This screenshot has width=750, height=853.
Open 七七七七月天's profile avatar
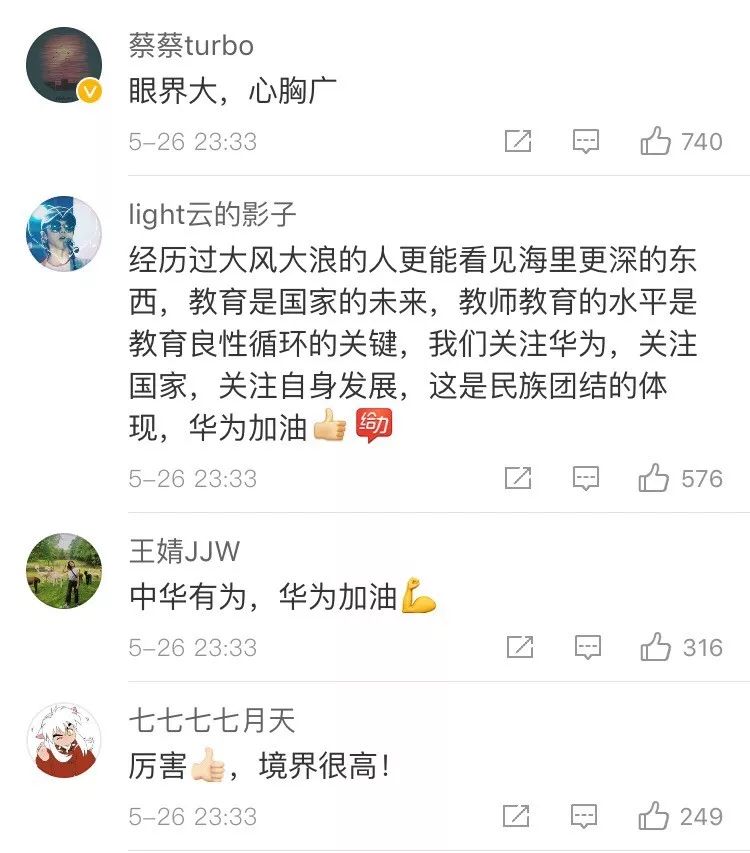tap(64, 740)
